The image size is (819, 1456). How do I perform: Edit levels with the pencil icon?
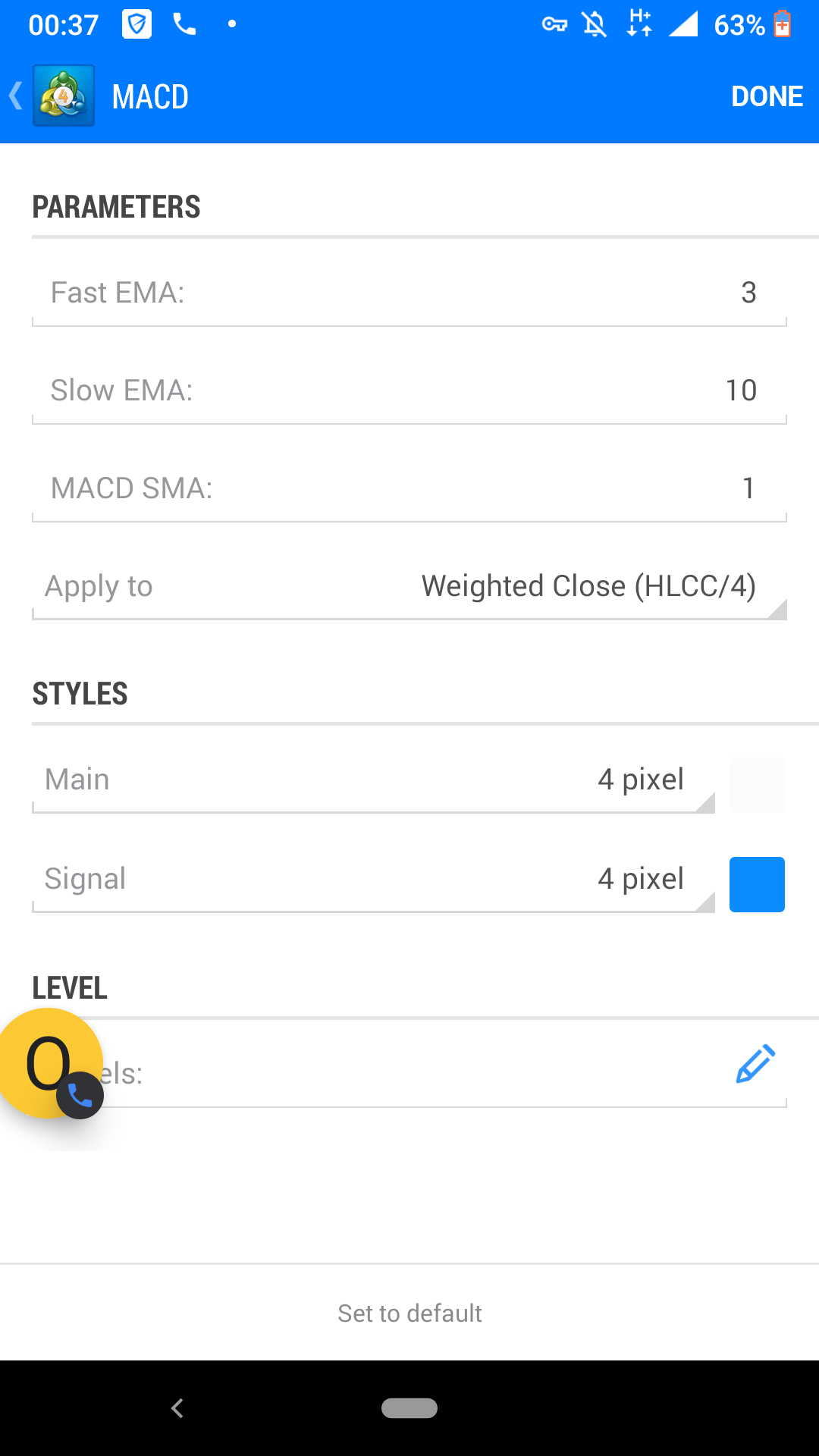(x=755, y=1064)
